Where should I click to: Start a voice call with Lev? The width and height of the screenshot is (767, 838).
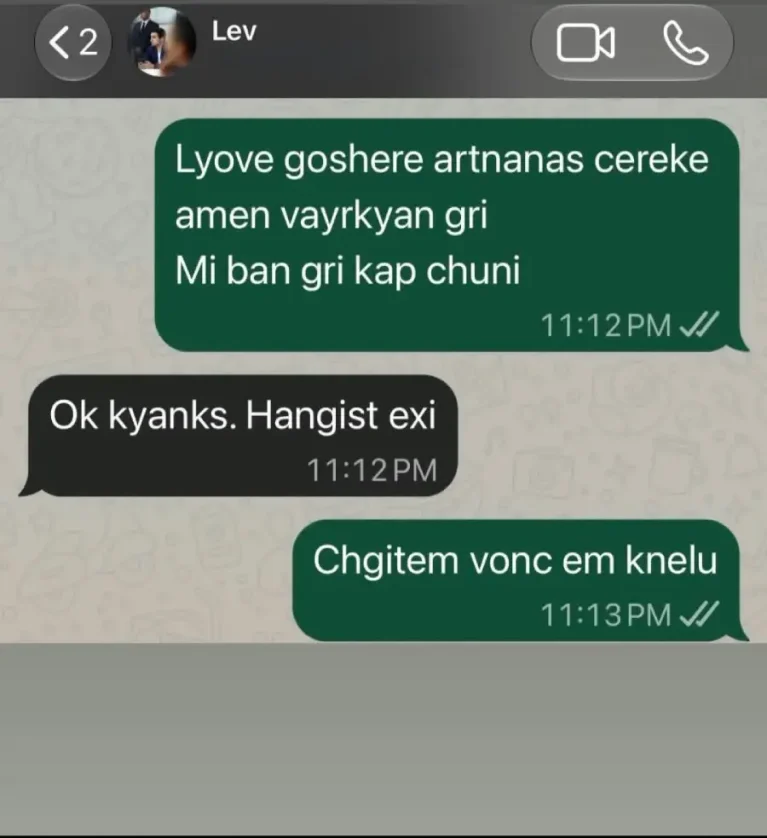(686, 43)
